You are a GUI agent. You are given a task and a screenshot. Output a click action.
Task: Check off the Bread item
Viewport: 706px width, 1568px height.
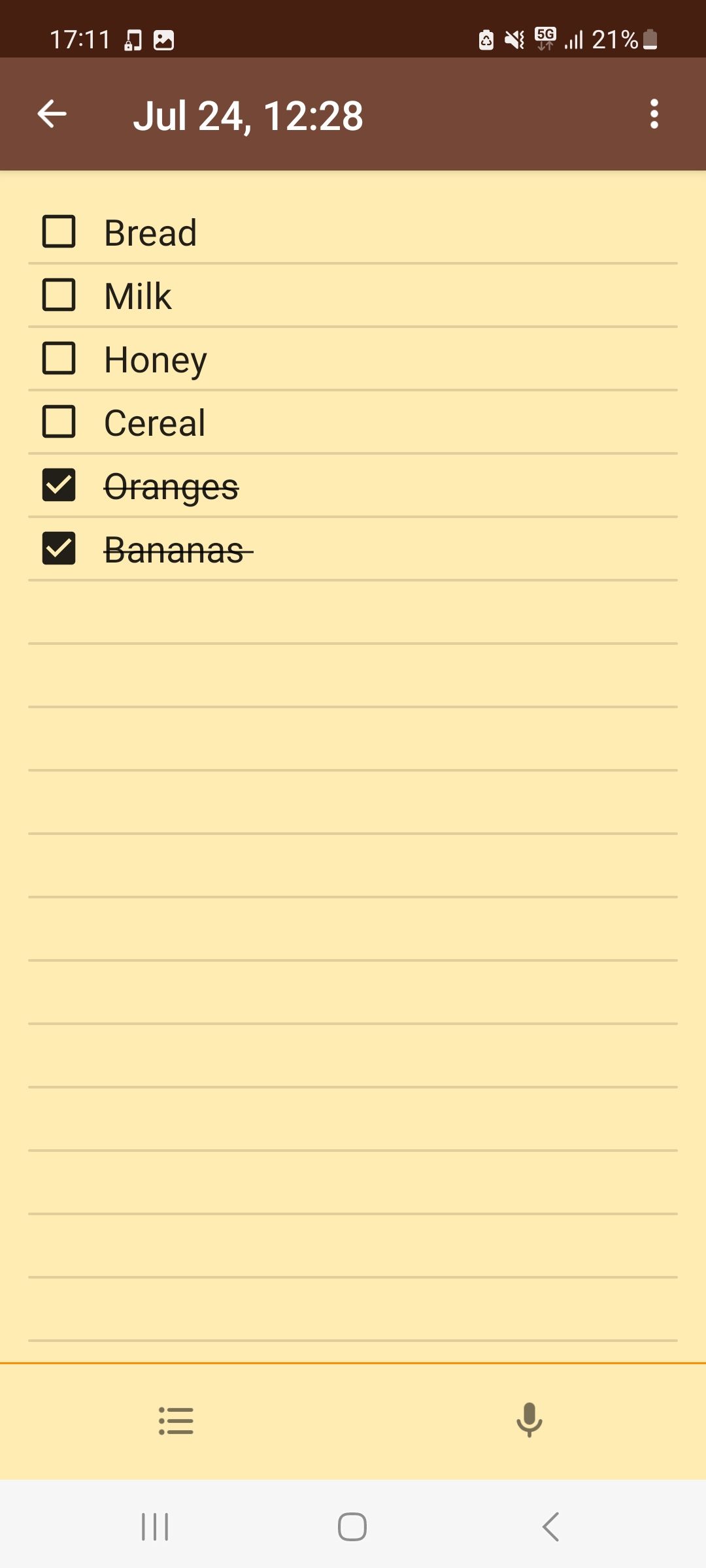[59, 232]
